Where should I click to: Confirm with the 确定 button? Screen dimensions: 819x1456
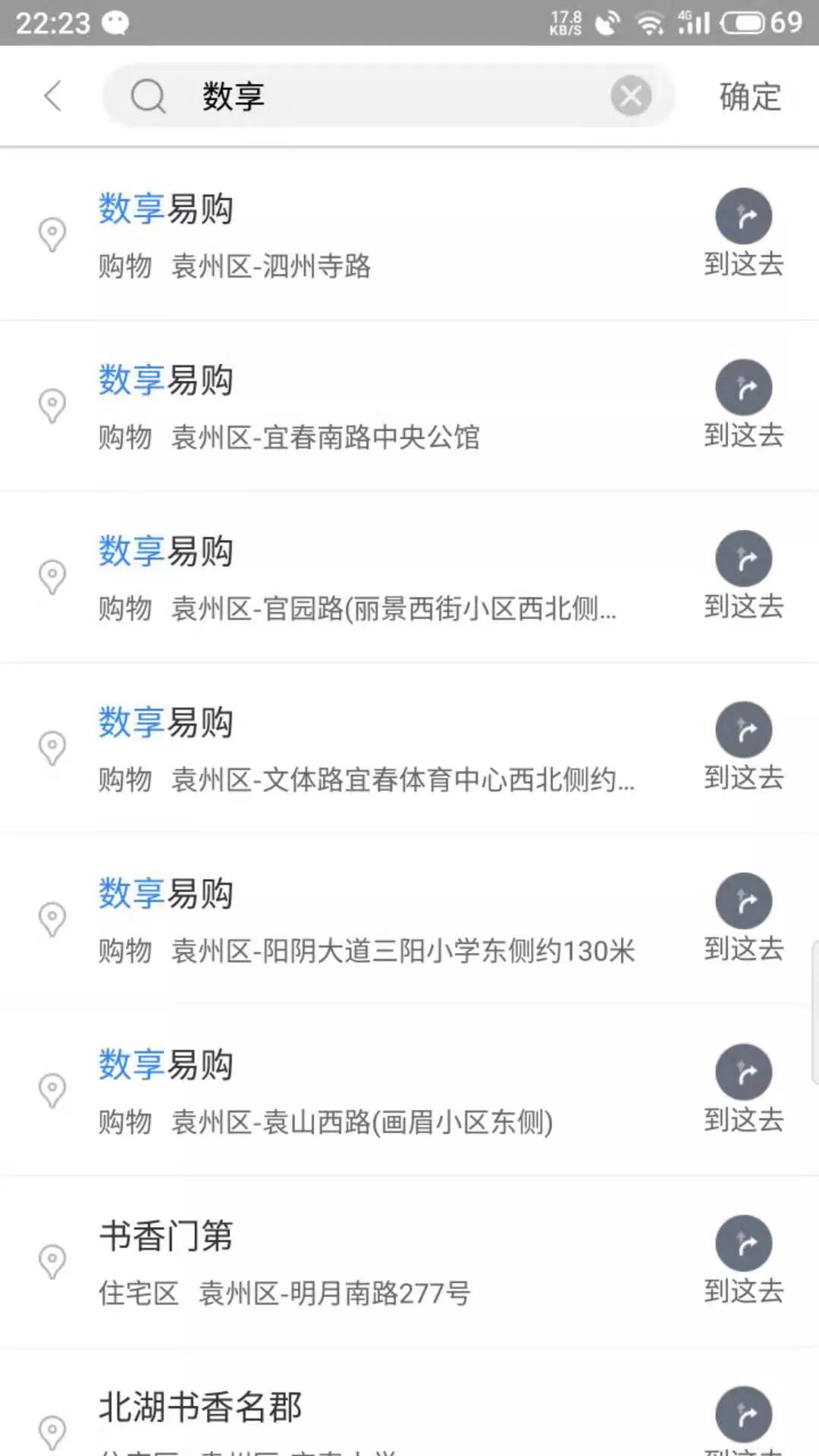pos(750,96)
